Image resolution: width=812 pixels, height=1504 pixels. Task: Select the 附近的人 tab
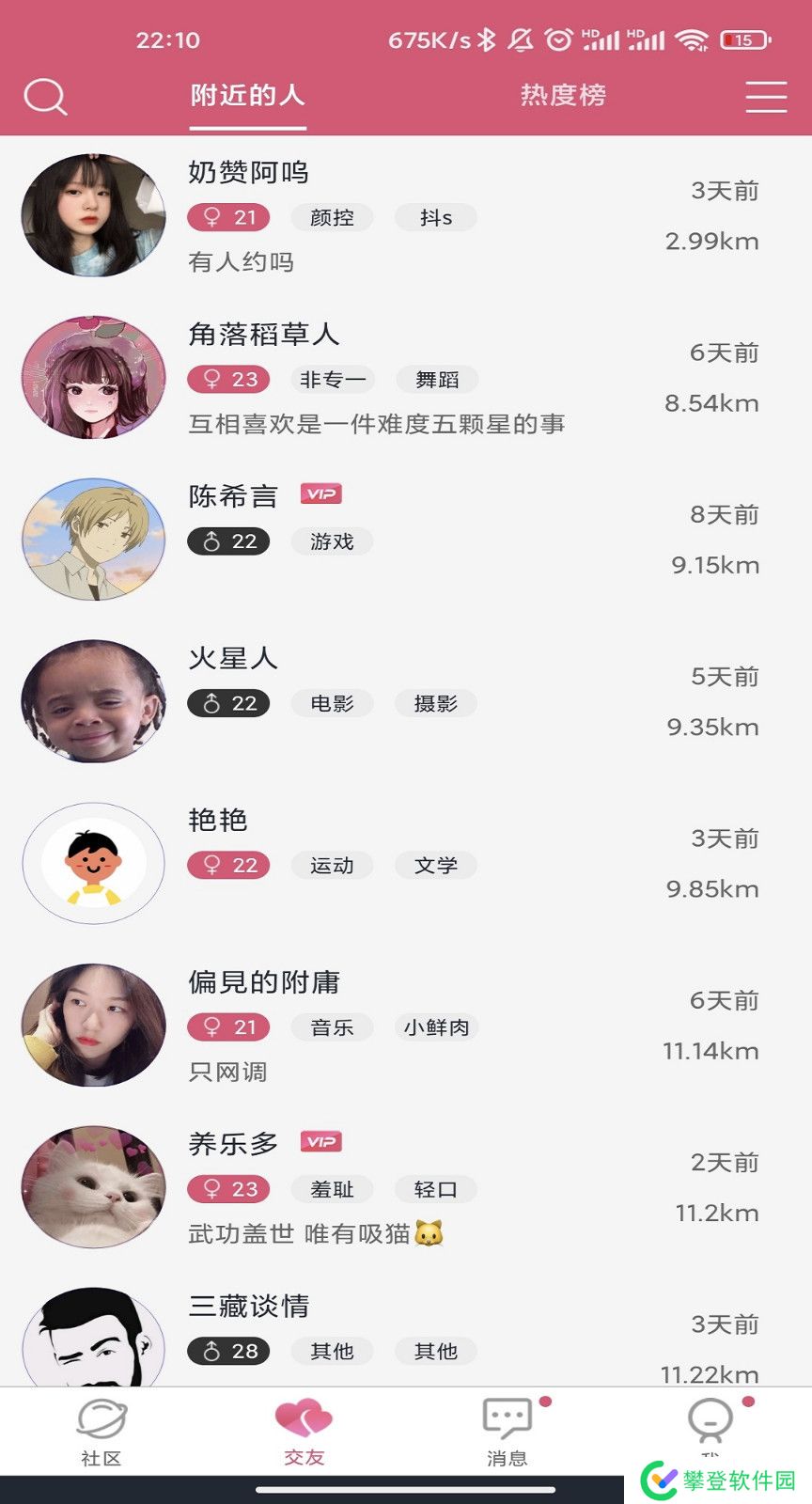247,96
